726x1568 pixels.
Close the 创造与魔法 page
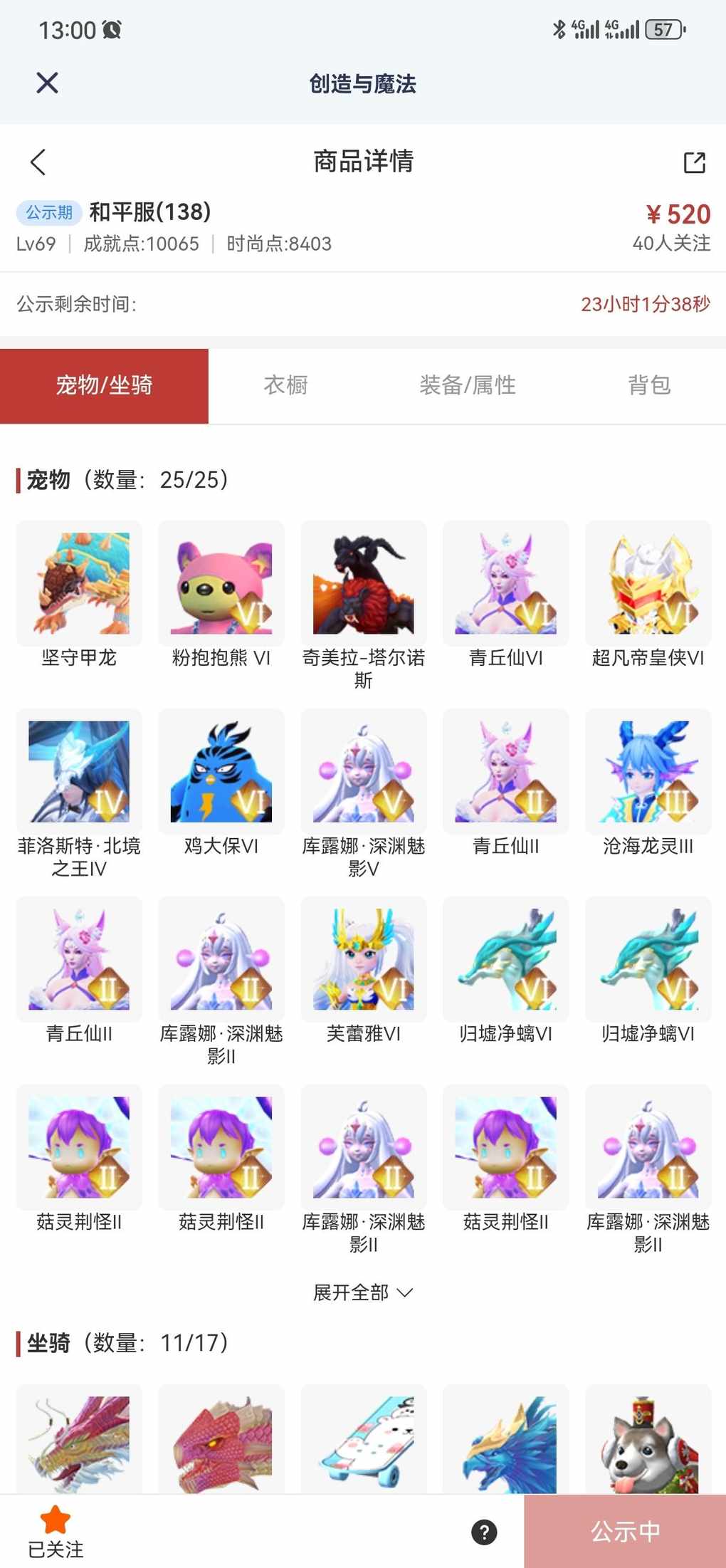tap(47, 83)
